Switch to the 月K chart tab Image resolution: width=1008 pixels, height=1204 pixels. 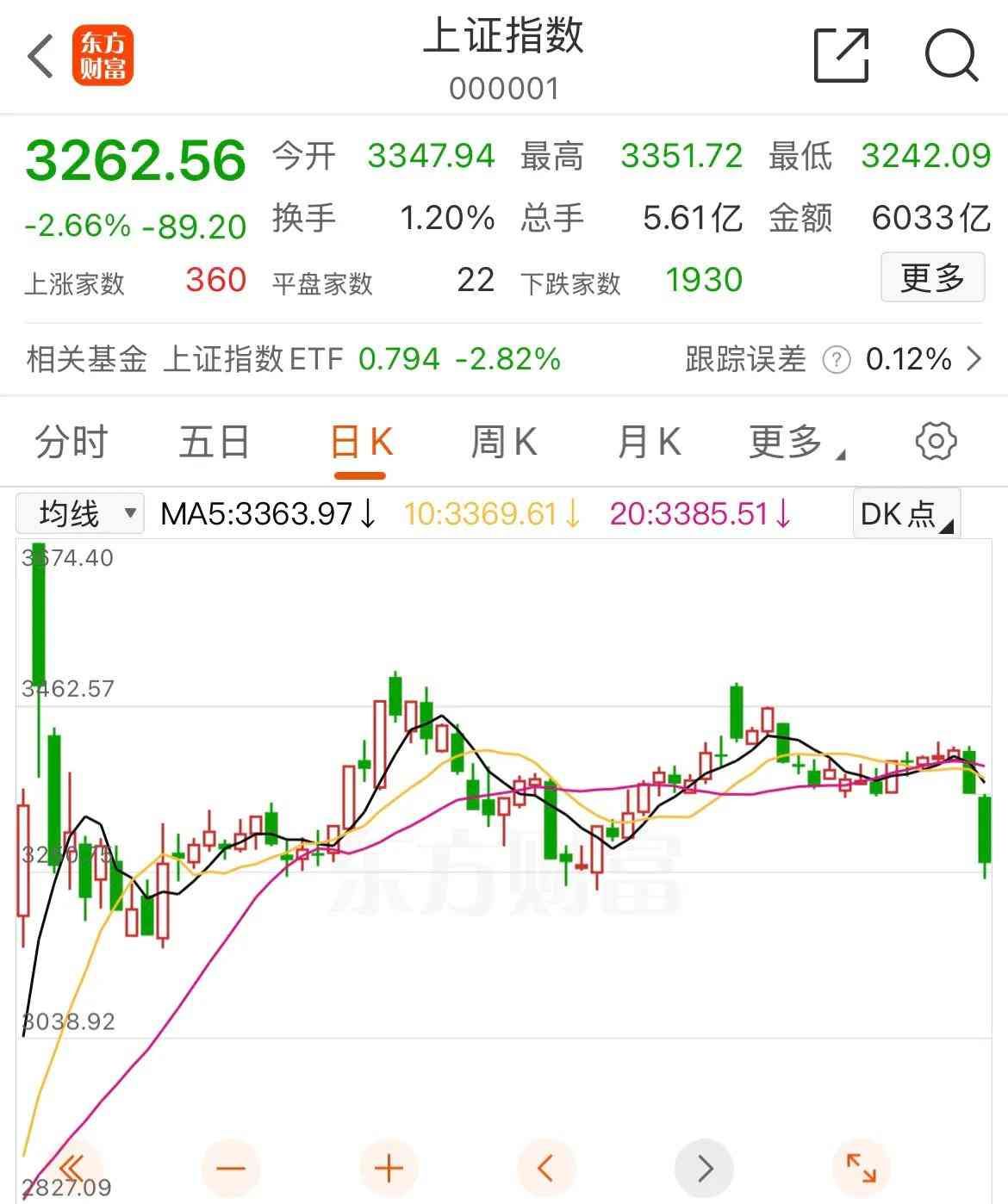[649, 443]
